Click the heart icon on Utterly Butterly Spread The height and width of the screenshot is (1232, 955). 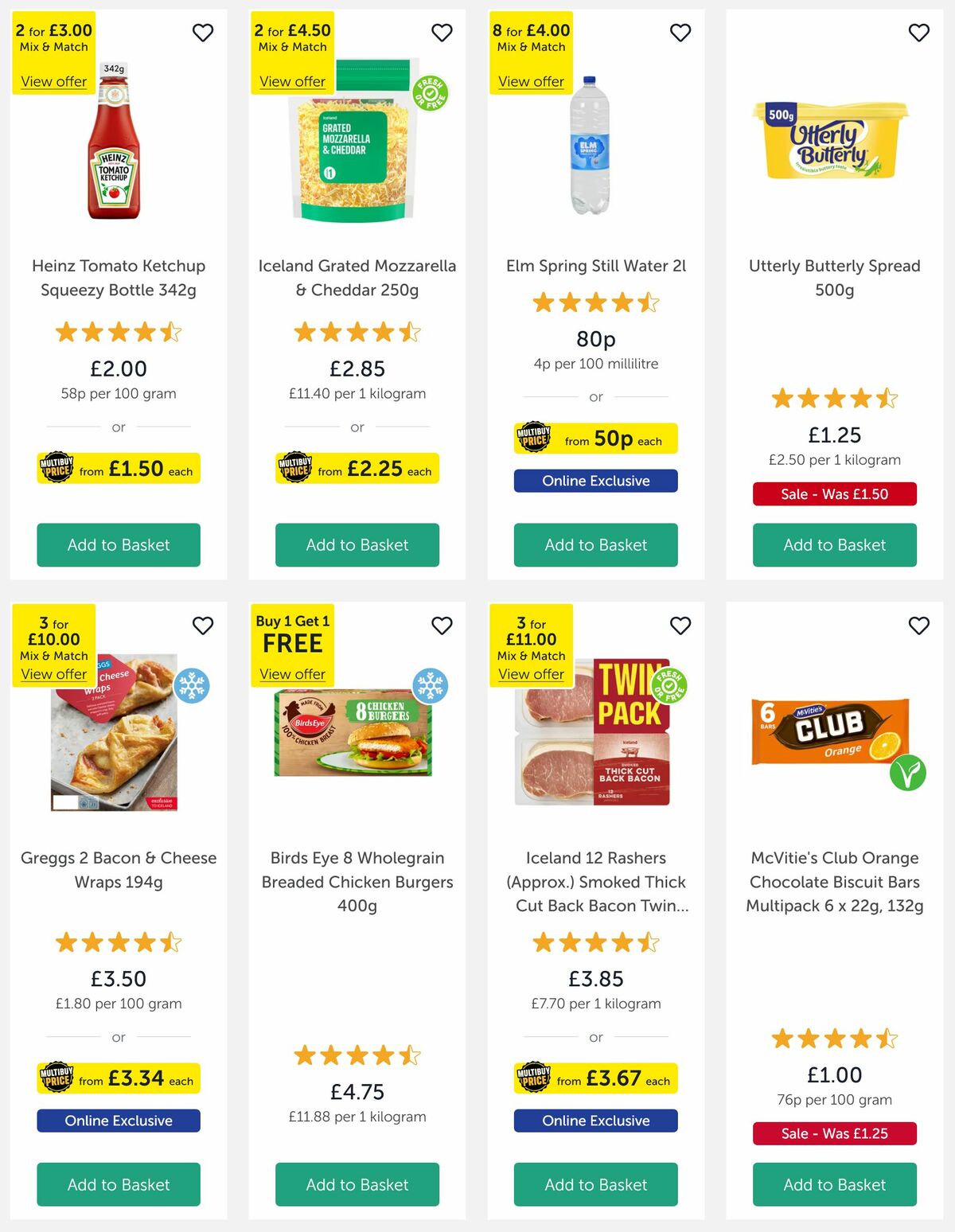click(918, 33)
